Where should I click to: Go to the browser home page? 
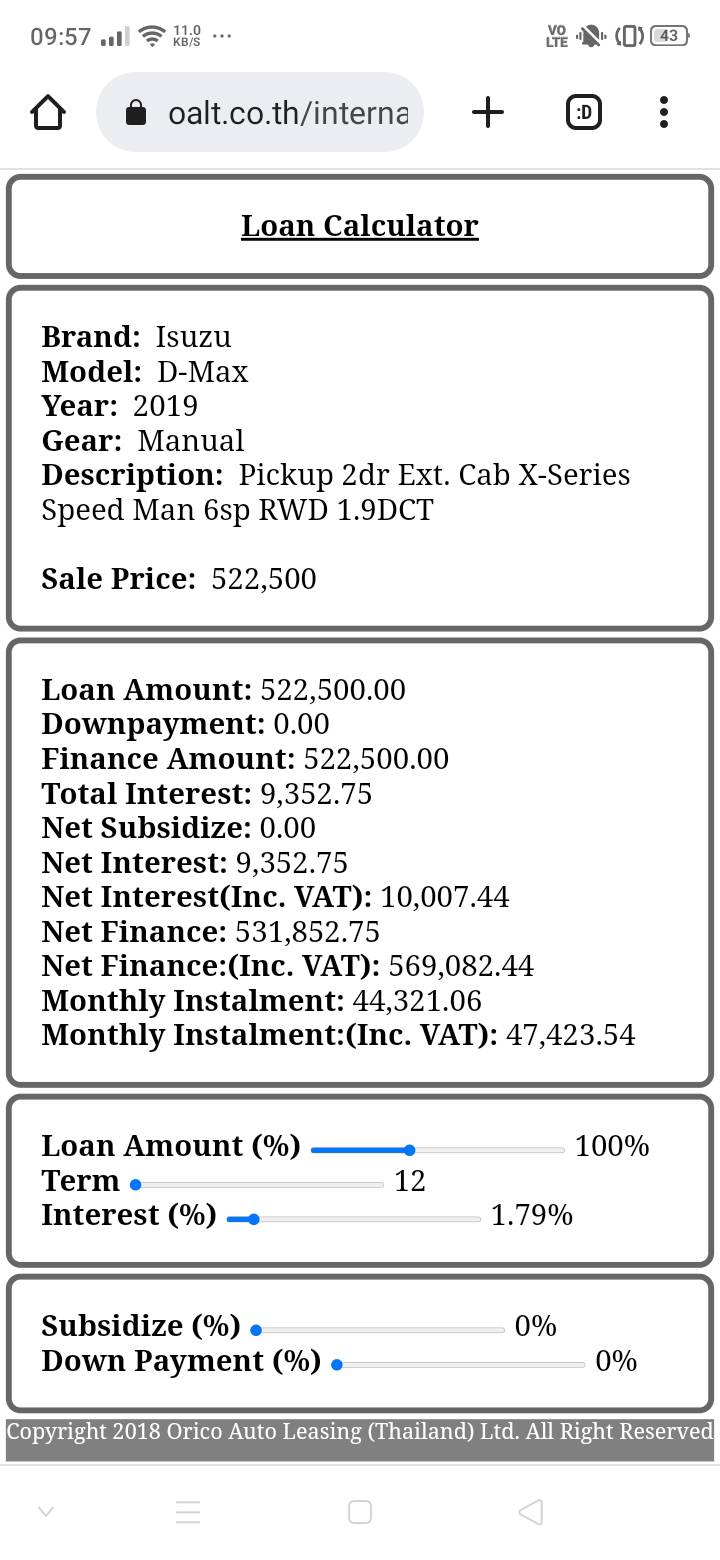[x=48, y=112]
